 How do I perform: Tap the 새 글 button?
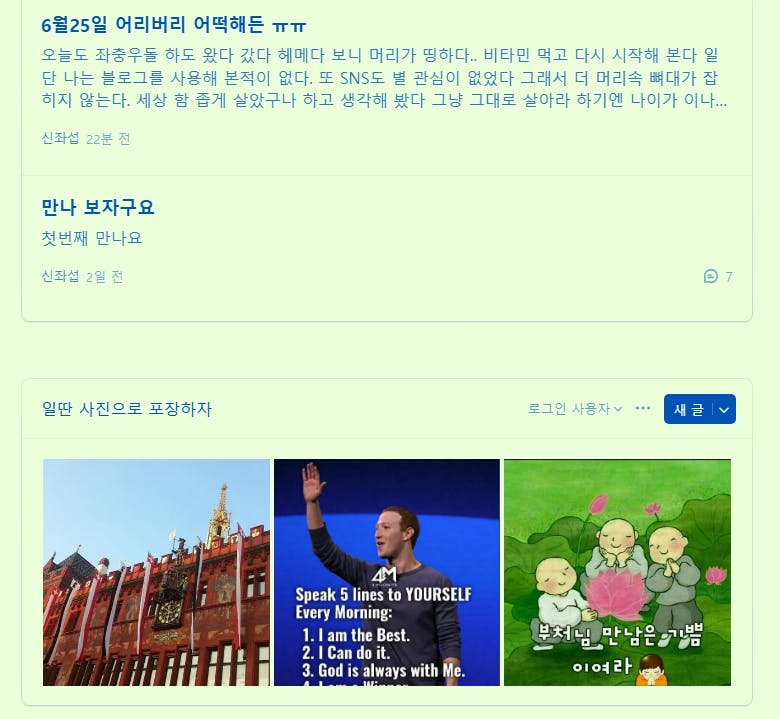pos(688,409)
